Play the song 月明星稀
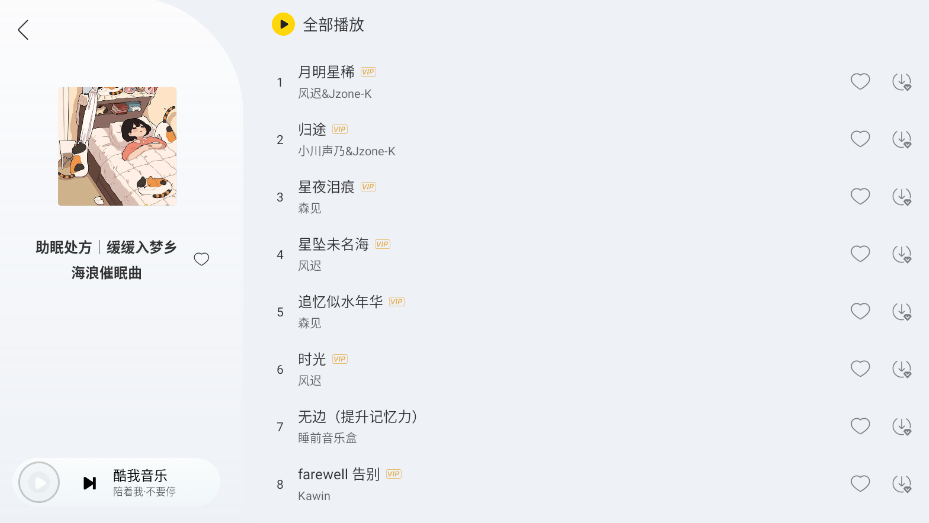Screen dimensions: 929x523 pyautogui.click(x=326, y=72)
